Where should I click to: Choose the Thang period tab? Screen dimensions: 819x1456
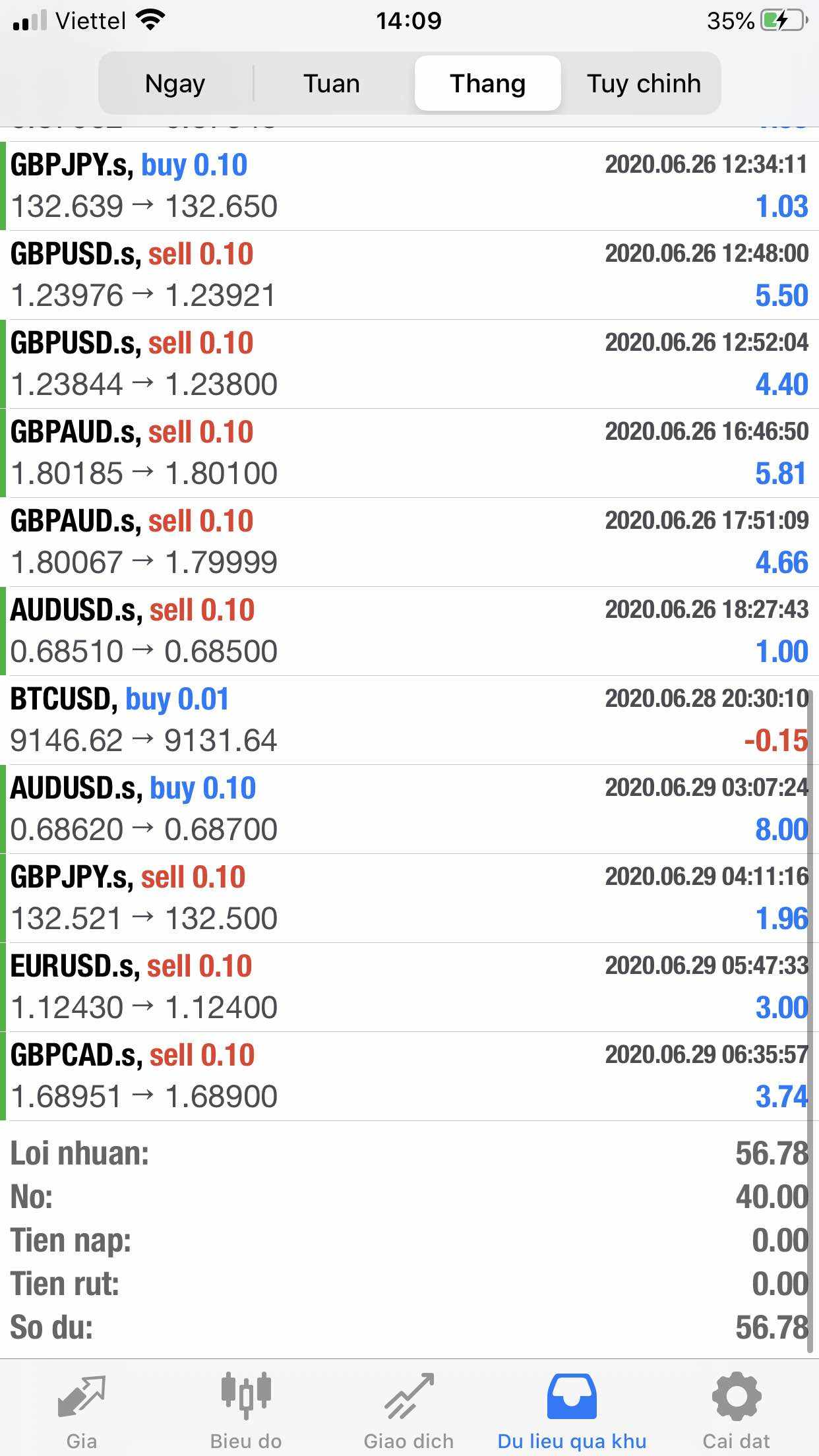tap(487, 84)
